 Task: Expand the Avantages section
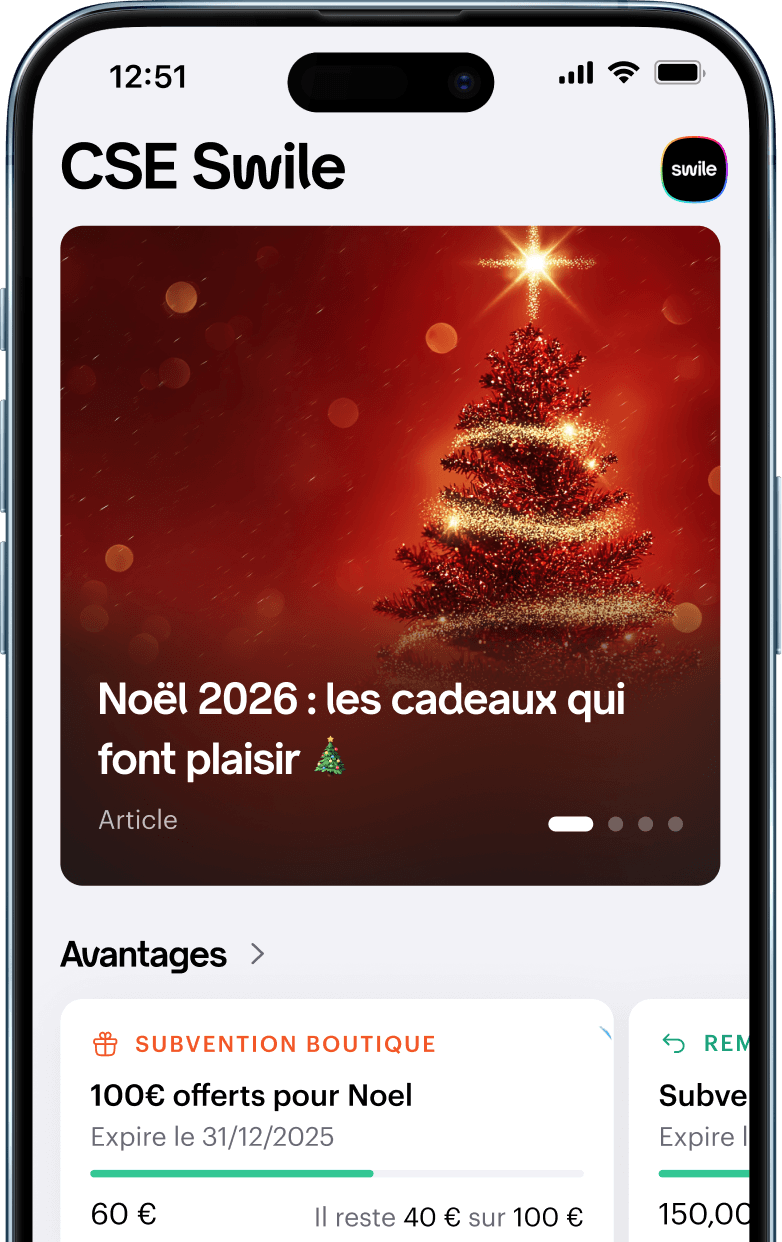pyautogui.click(x=257, y=955)
